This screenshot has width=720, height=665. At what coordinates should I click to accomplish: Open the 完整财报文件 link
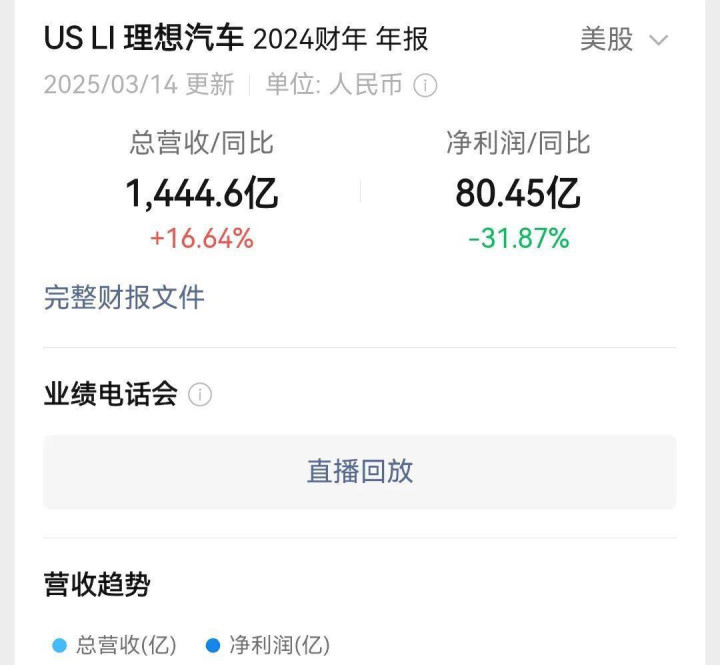pos(124,297)
